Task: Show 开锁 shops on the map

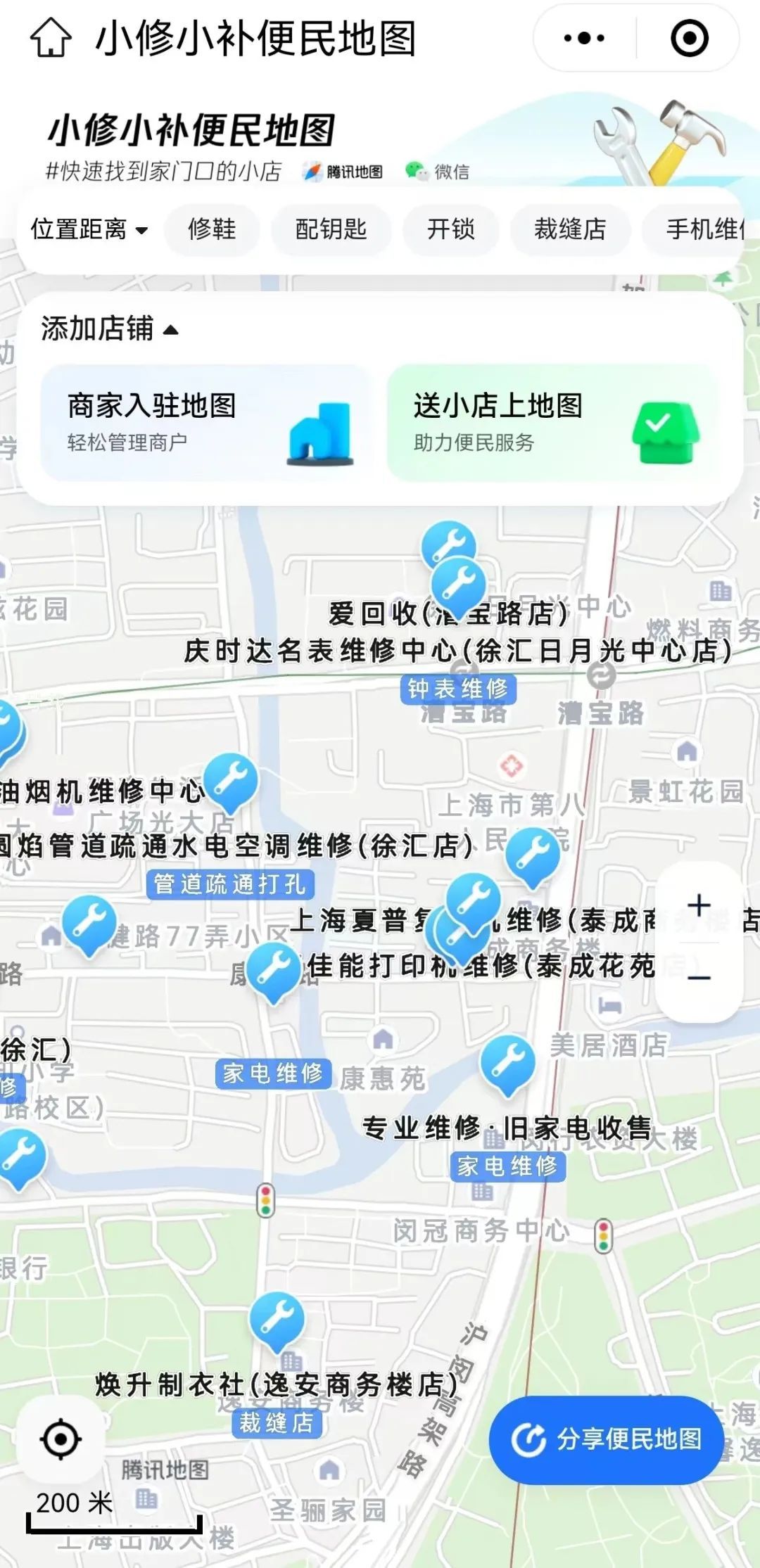Action: 450,229
